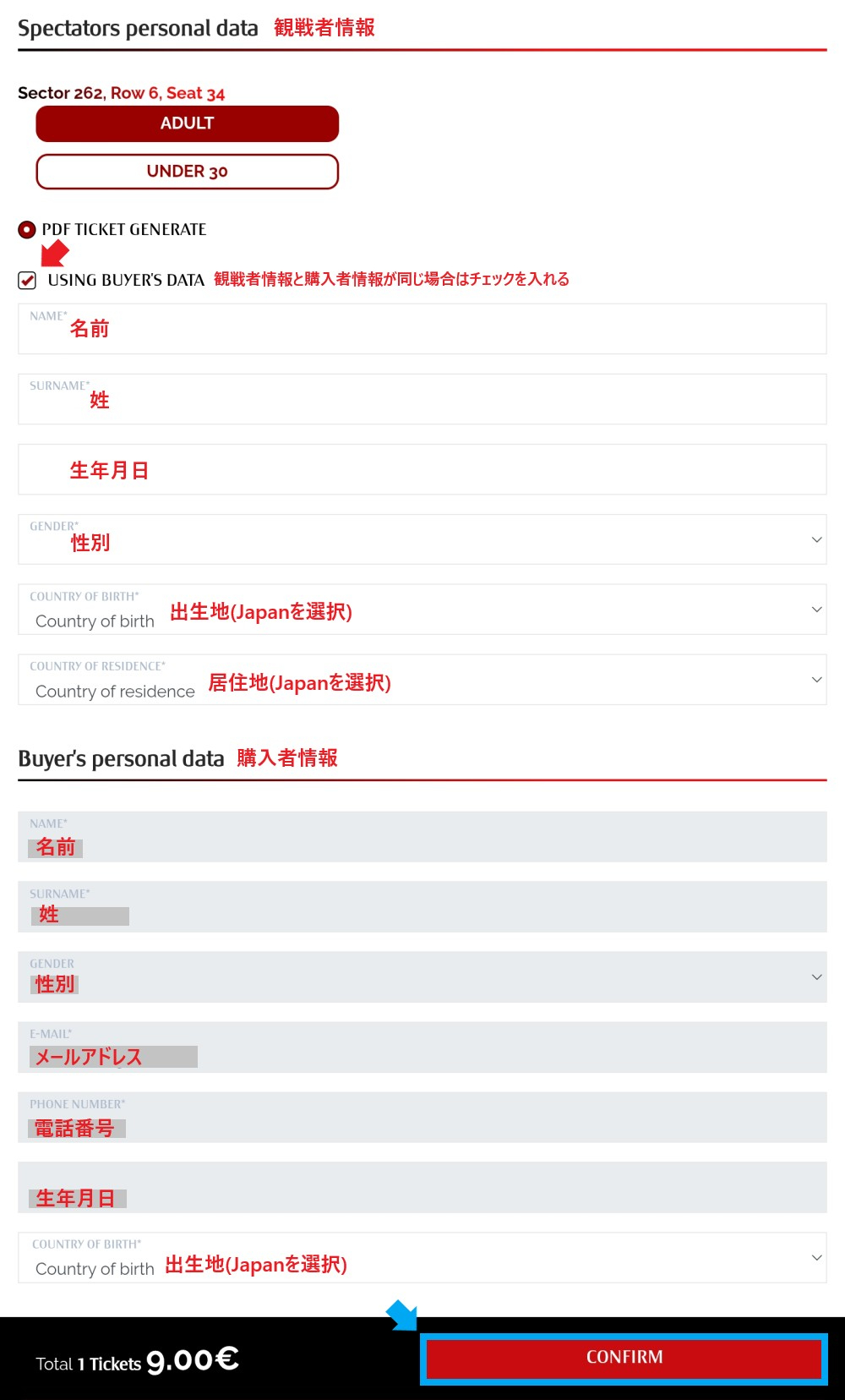Tap the PHONE NUMBER field
The width and height of the screenshot is (845, 1400).
click(x=422, y=1118)
